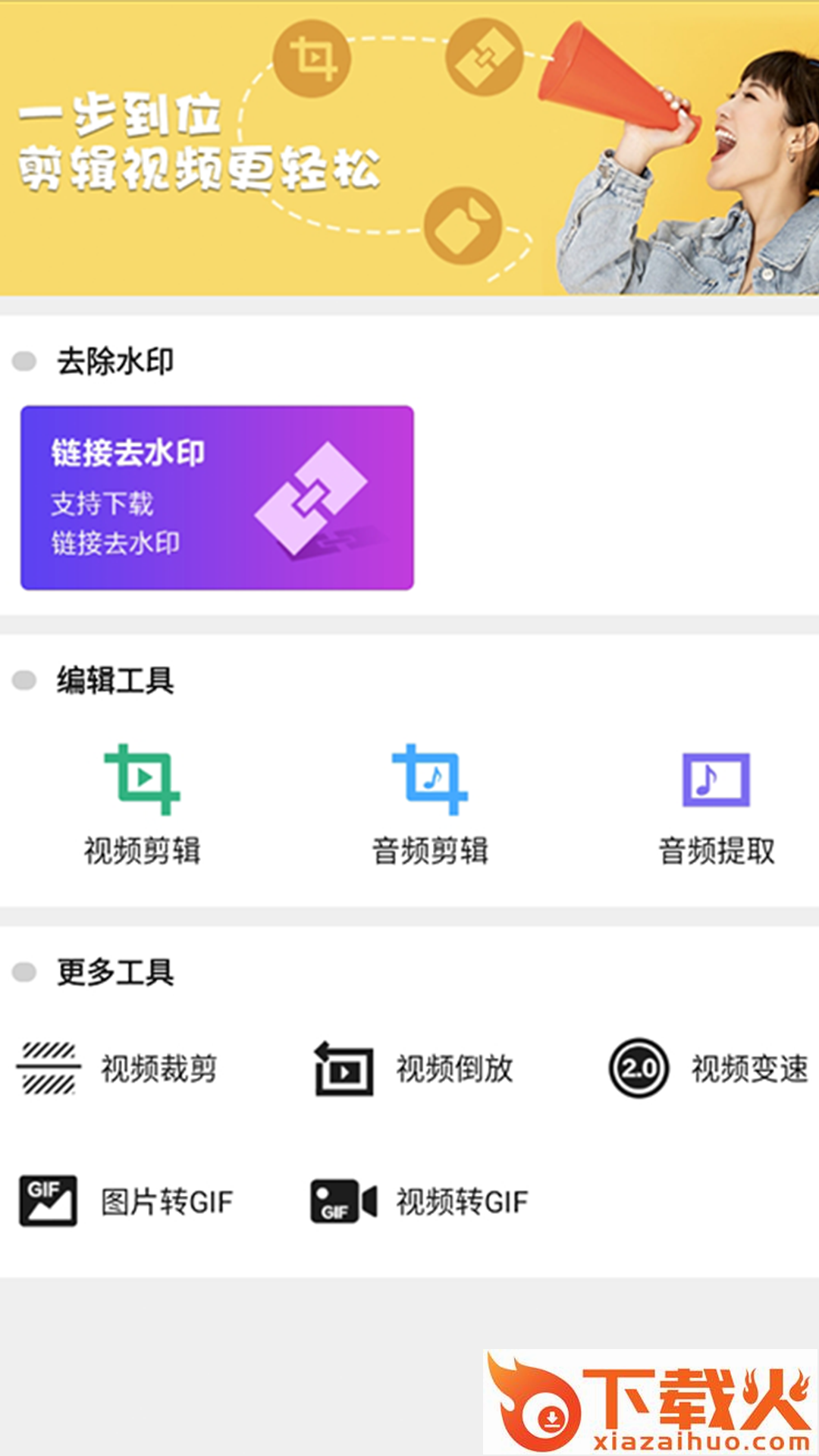Open 音频剪辑 audio editing tool
The image size is (819, 1456).
coord(430,804)
